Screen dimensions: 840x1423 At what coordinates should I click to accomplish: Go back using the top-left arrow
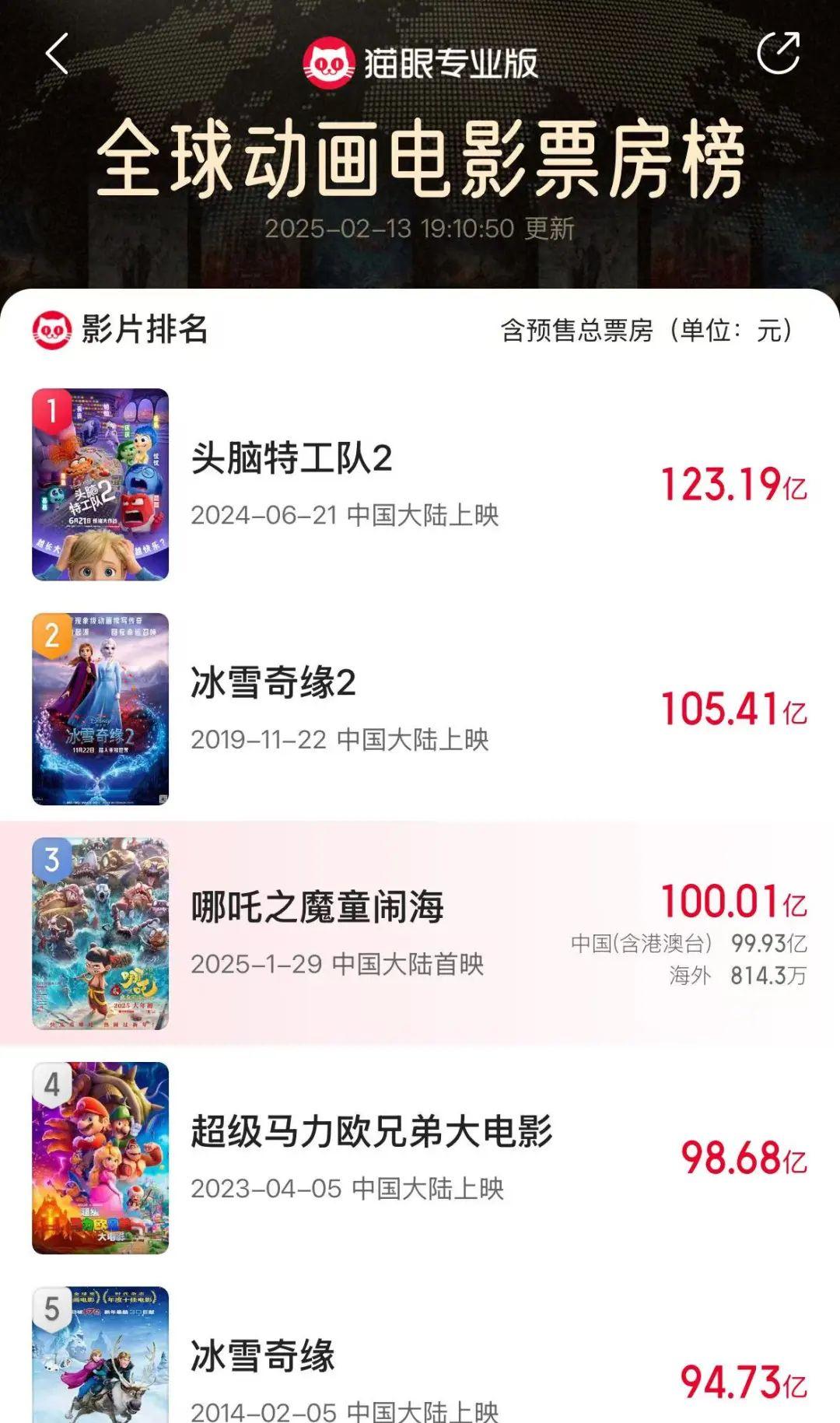point(58,54)
